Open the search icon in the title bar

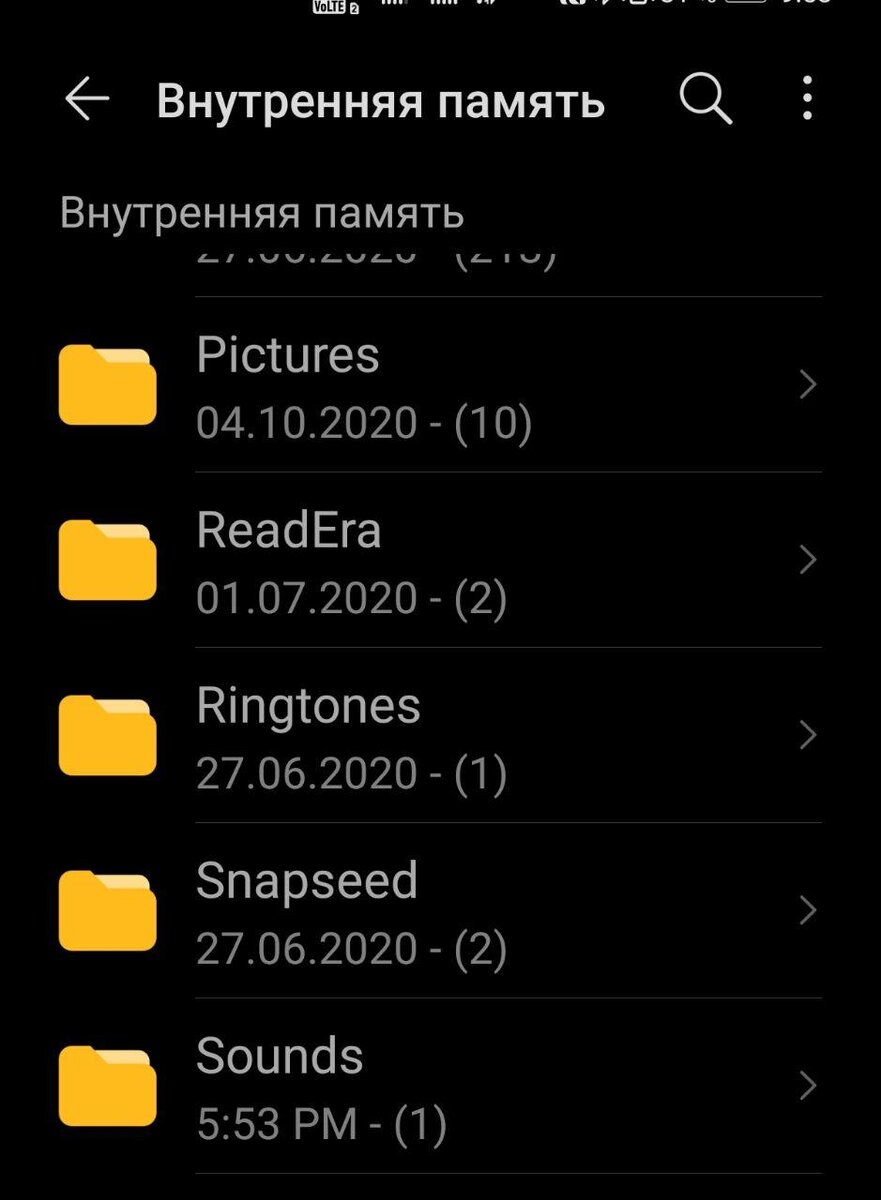pos(705,99)
